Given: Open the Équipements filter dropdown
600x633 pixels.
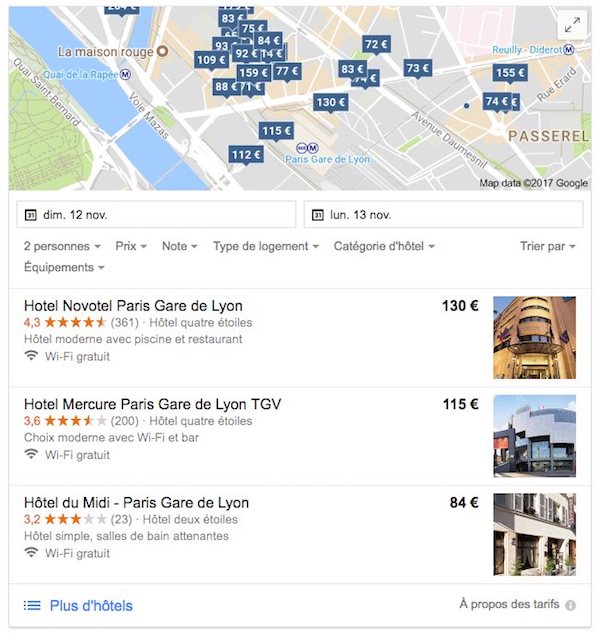Looking at the screenshot, I should [65, 267].
